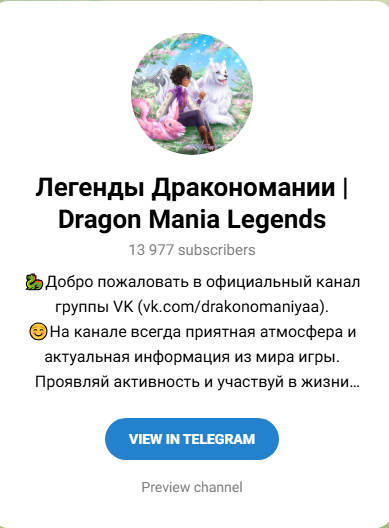Tap the View in Telegram button
389x528 pixels.
point(192,439)
